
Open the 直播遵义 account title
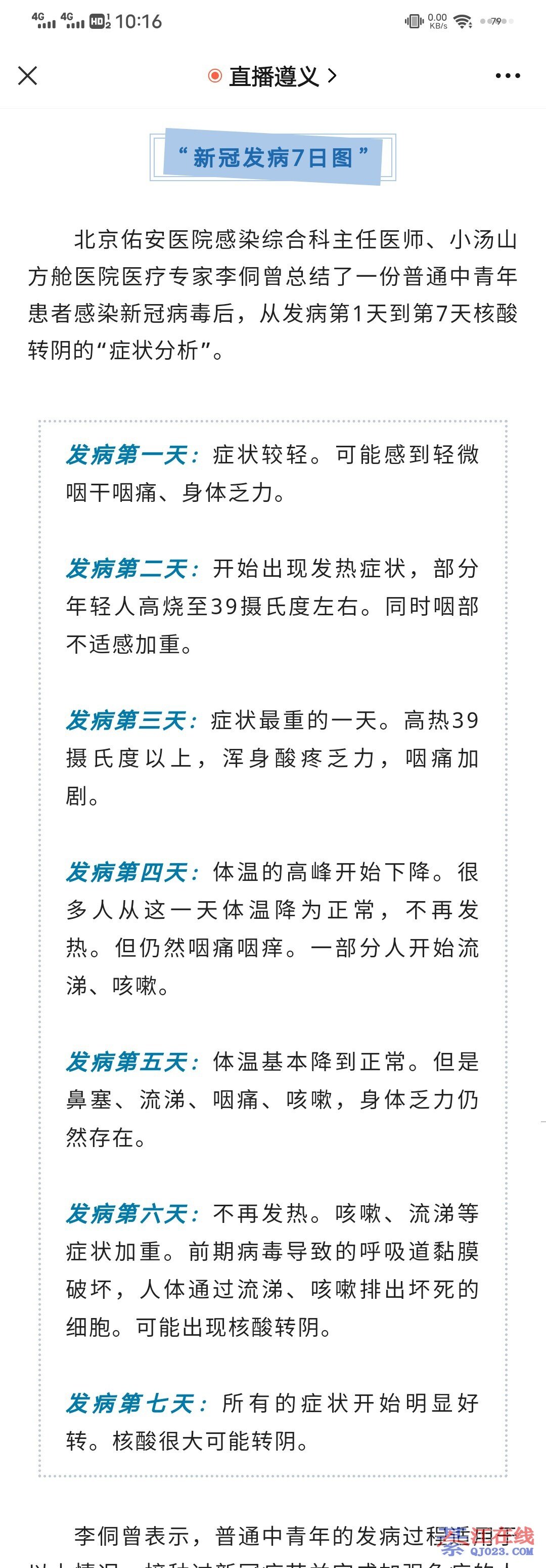(x=274, y=76)
